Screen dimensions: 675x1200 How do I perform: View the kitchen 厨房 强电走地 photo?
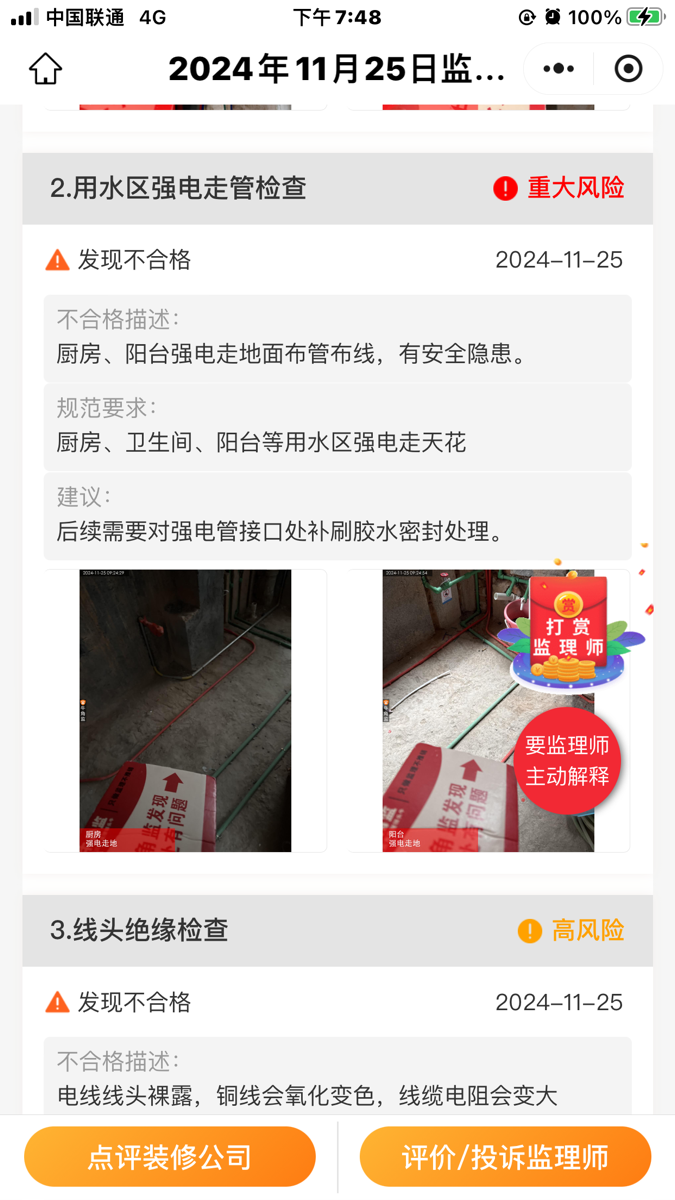[185, 711]
